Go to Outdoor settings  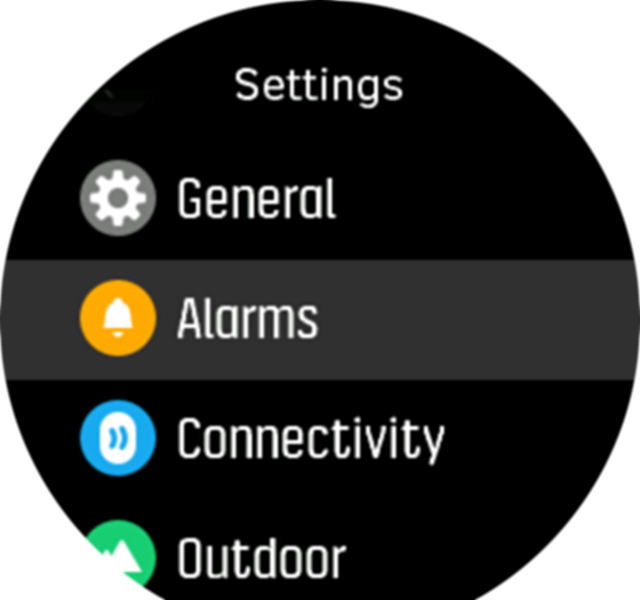click(262, 557)
